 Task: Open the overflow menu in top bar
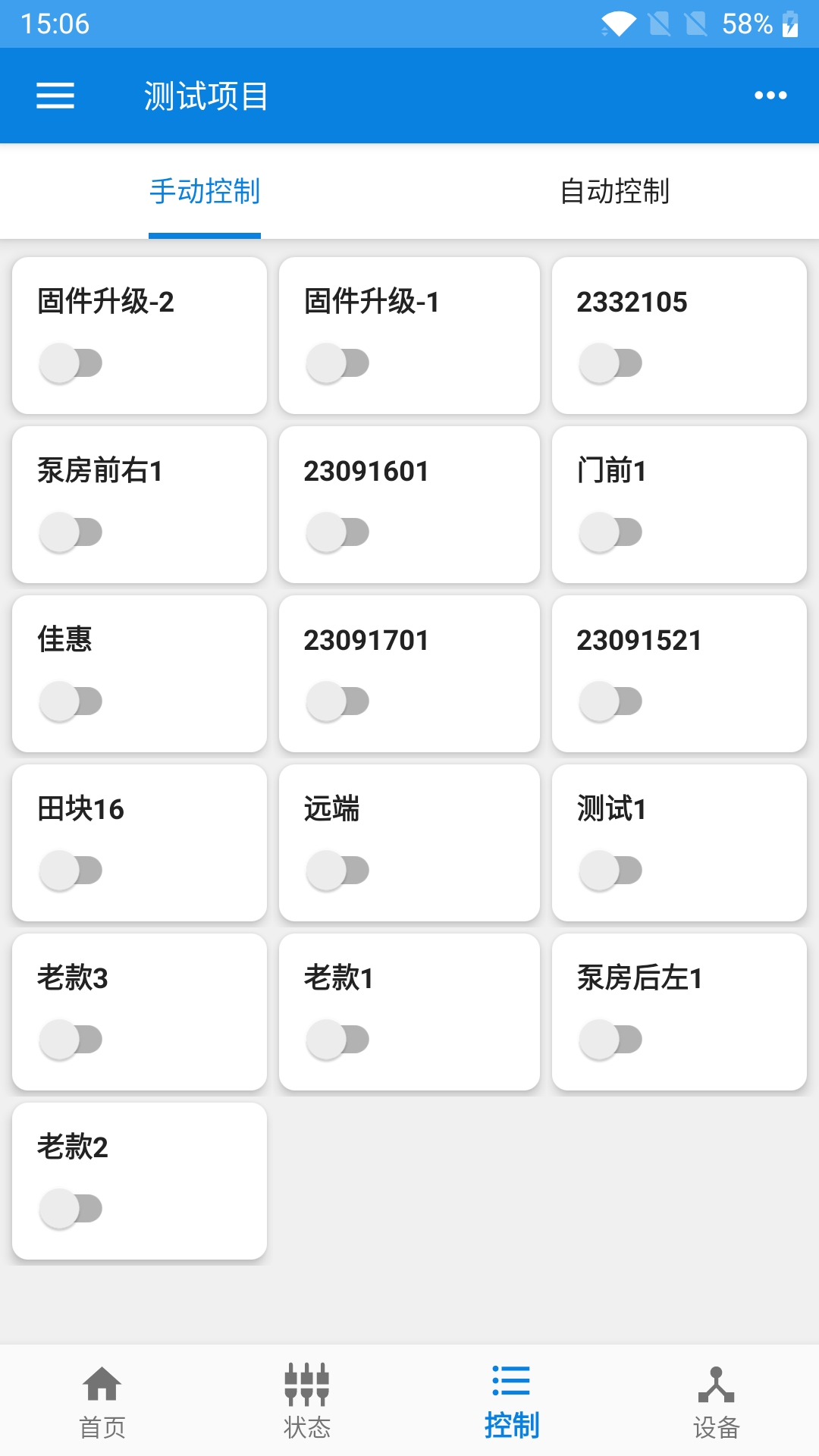(x=770, y=96)
